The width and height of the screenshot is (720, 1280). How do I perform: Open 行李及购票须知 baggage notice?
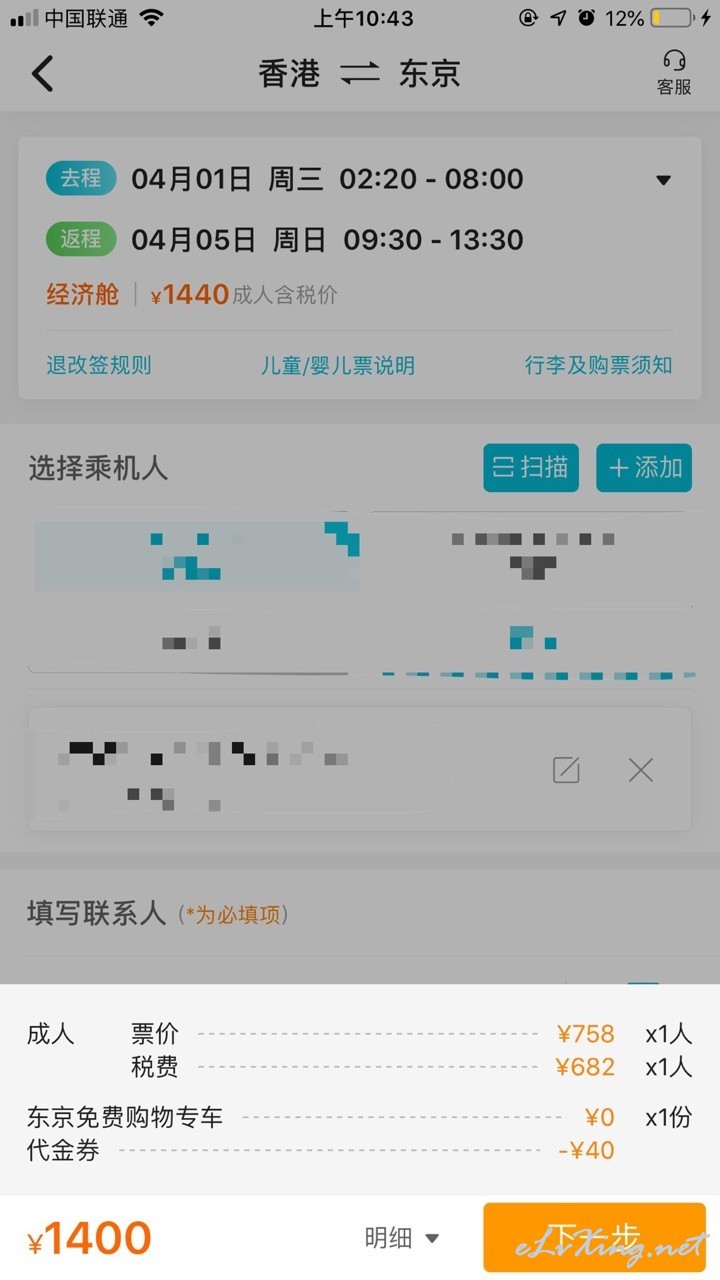(598, 365)
